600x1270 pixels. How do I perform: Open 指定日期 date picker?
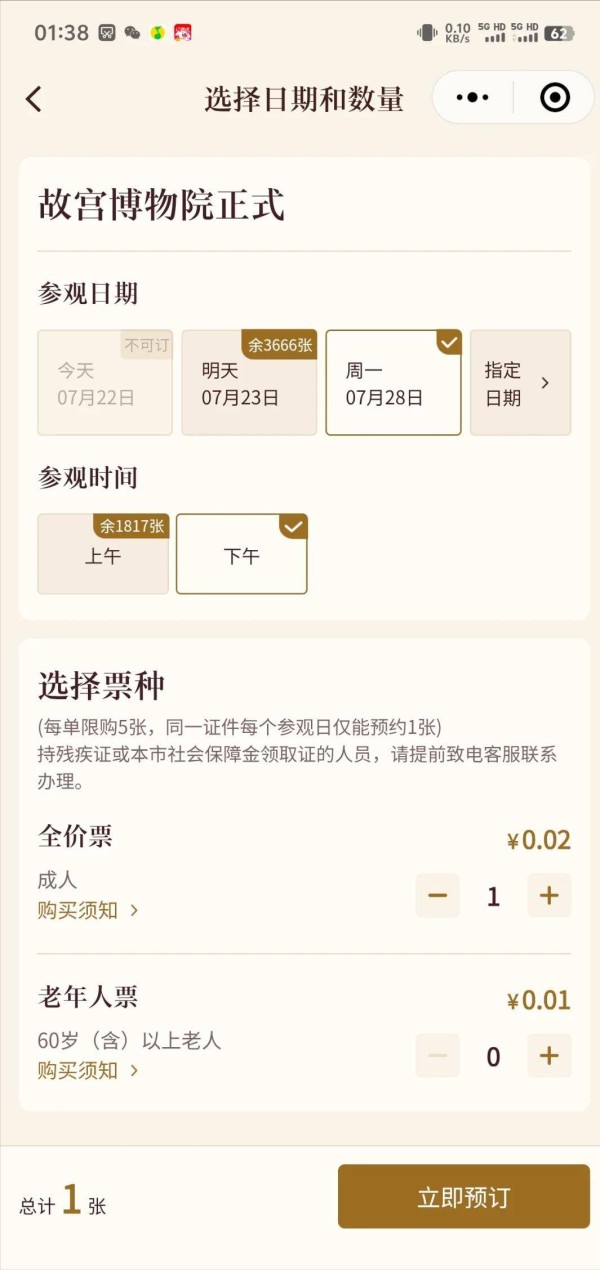click(x=520, y=383)
